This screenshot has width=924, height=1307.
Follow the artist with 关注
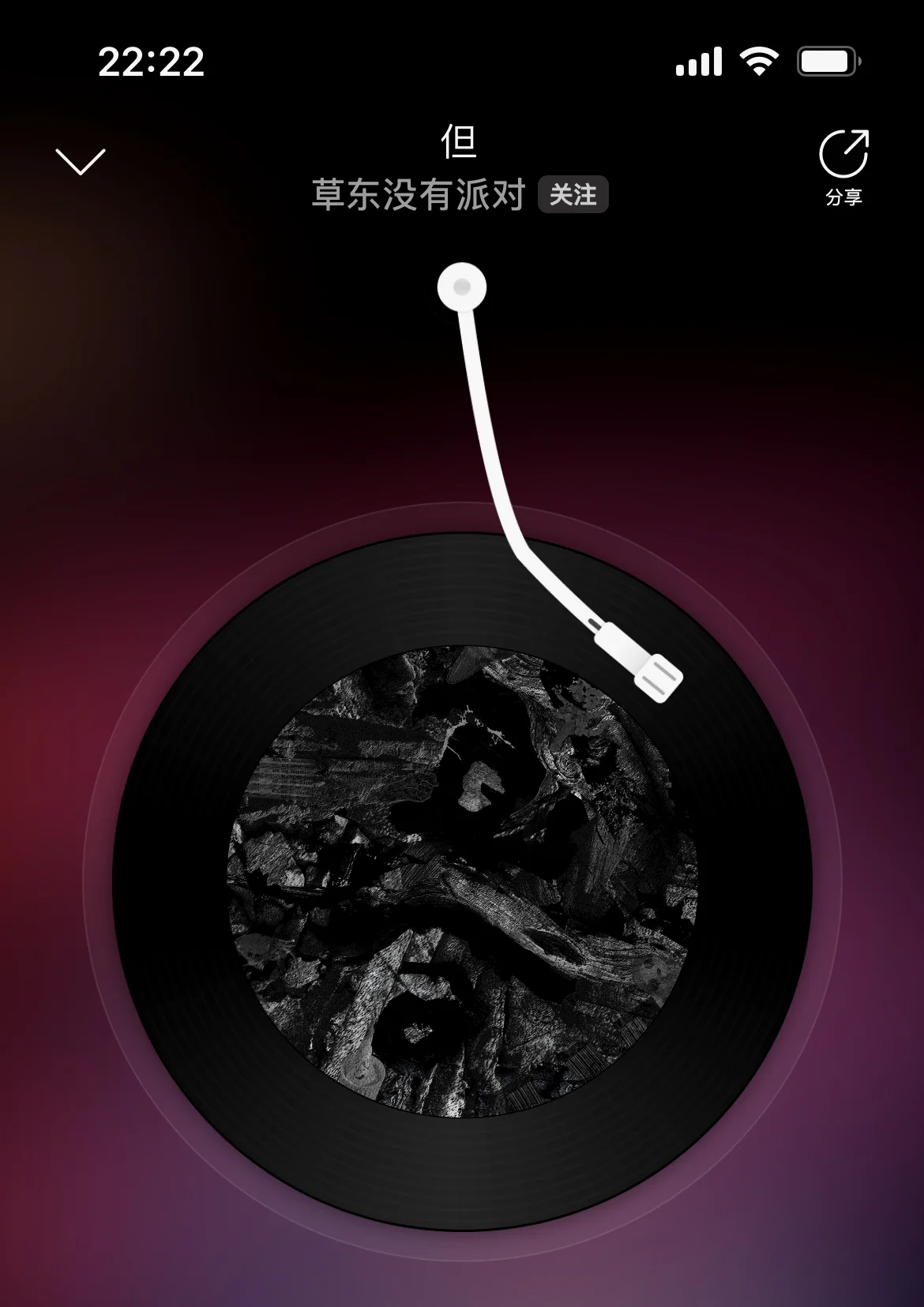[x=573, y=195]
